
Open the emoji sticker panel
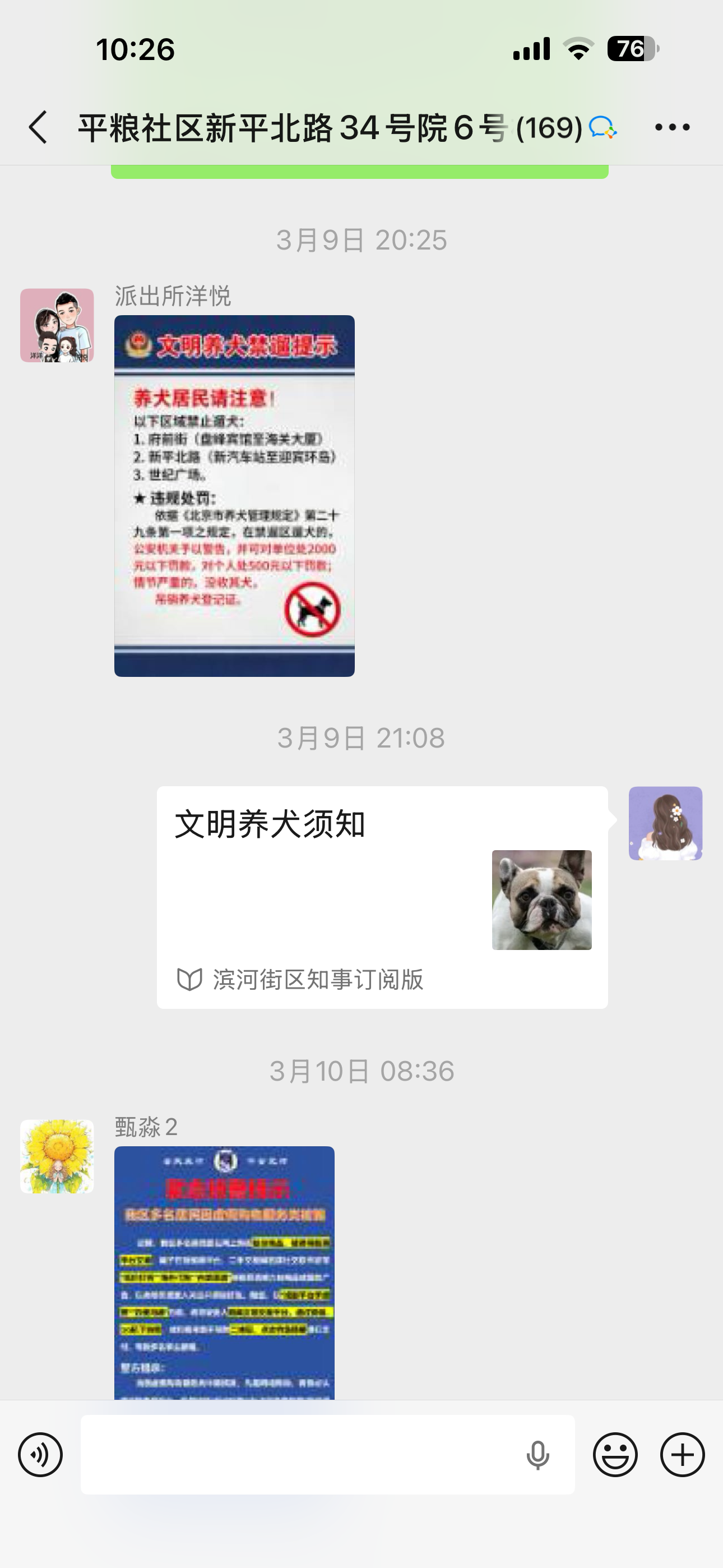pyautogui.click(x=615, y=1455)
